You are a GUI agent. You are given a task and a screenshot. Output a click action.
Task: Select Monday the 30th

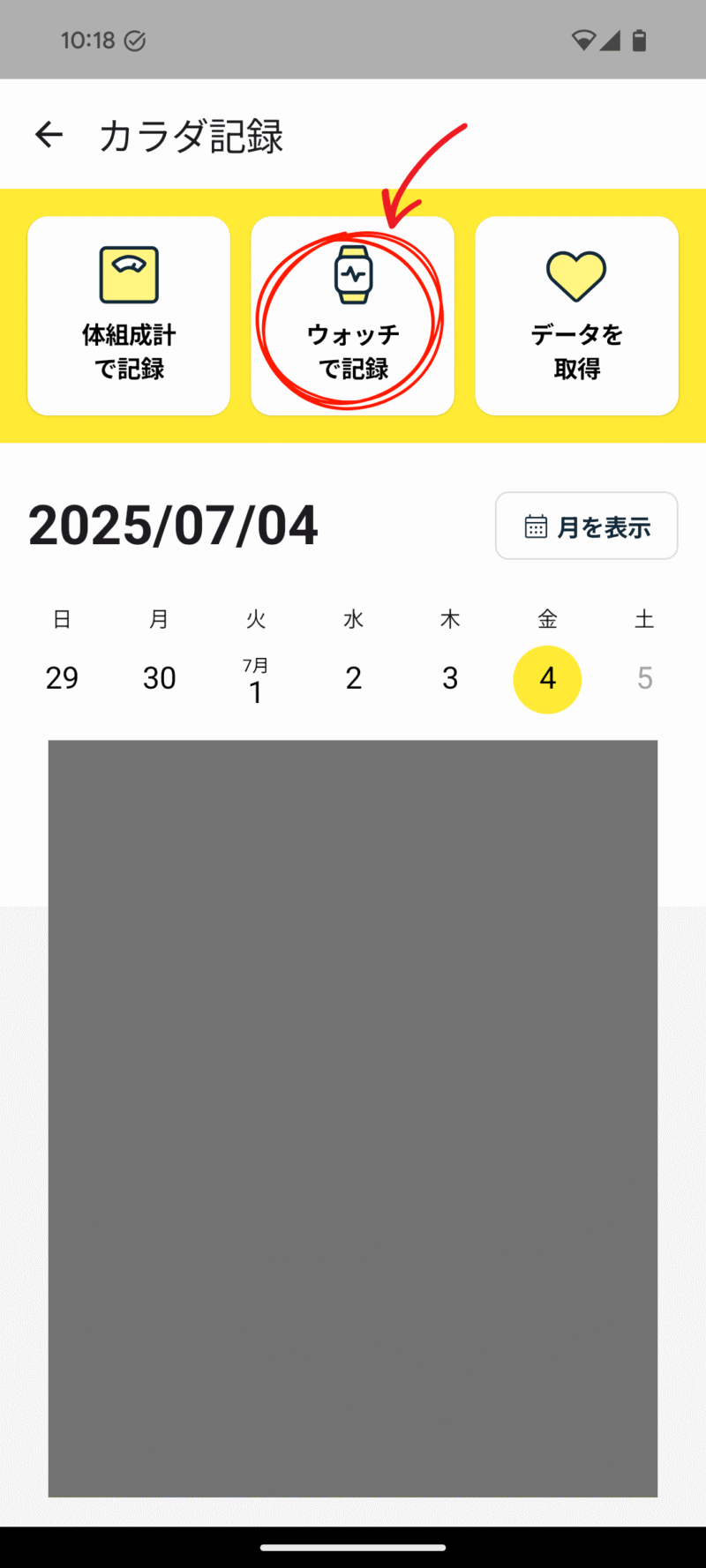pos(159,678)
